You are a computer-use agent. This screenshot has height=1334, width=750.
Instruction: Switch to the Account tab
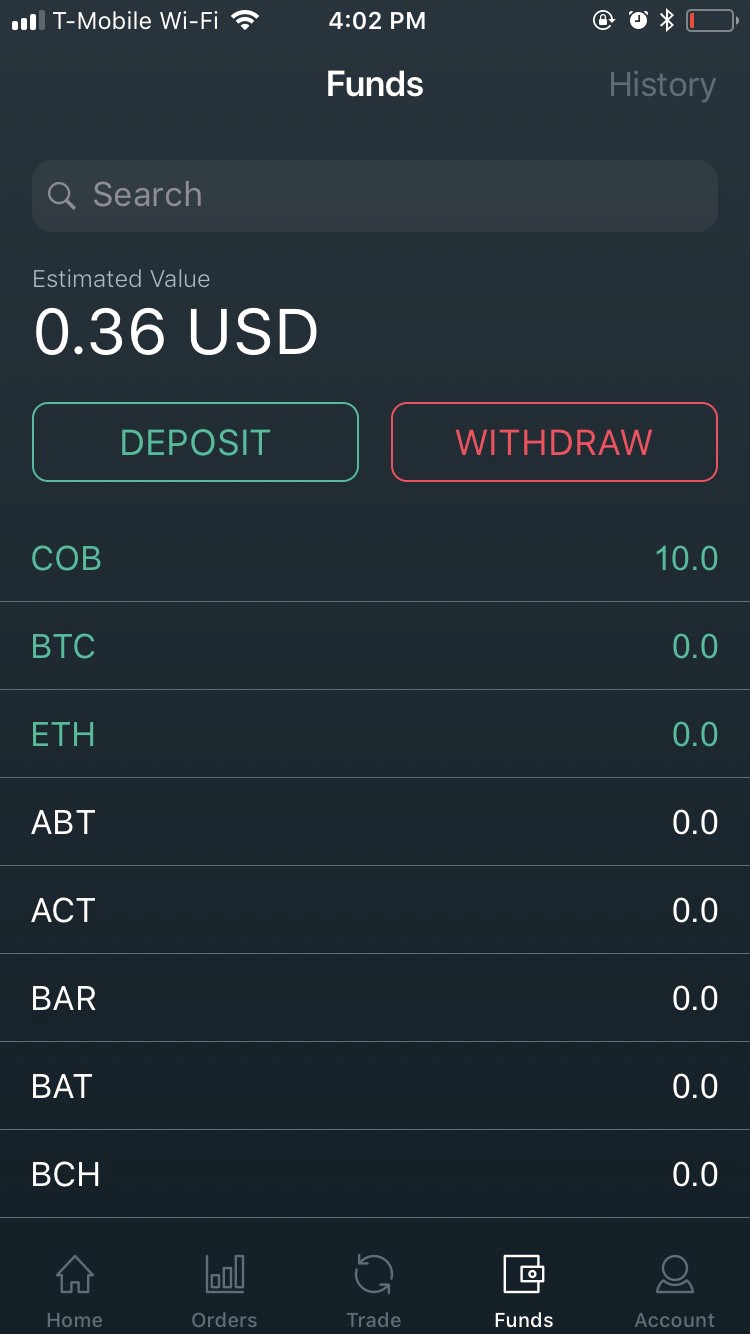pos(674,1290)
